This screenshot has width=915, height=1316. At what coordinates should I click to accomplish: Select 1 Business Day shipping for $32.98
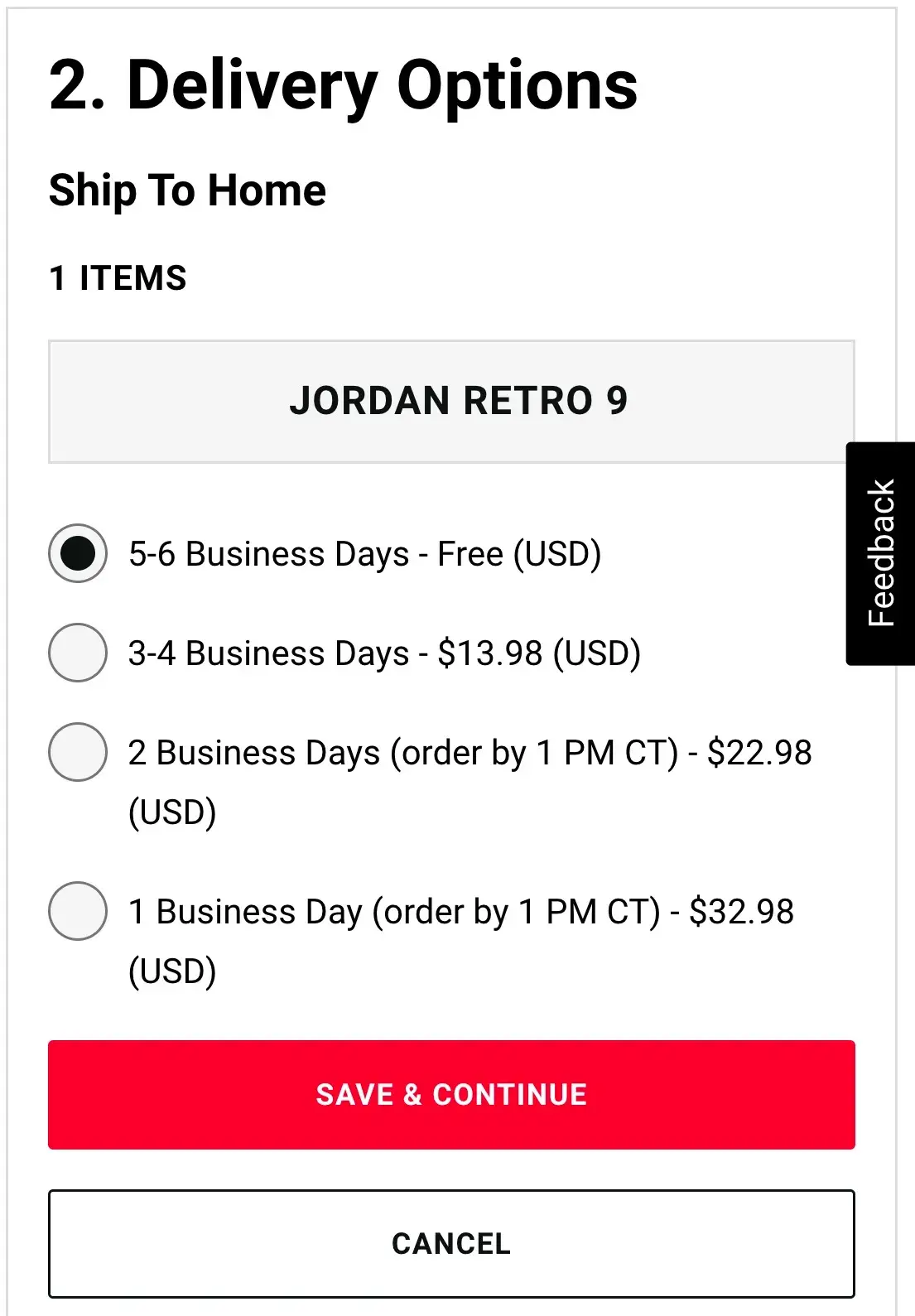tap(78, 911)
